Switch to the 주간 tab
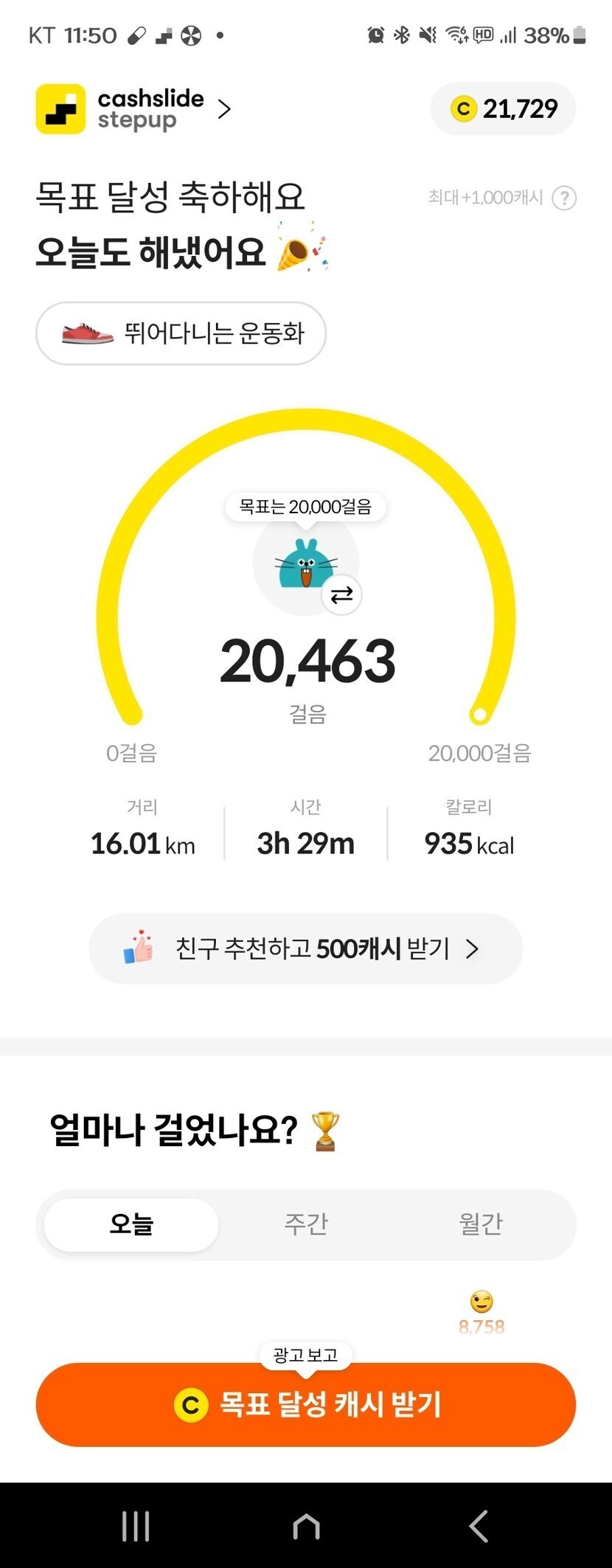 click(x=306, y=1224)
